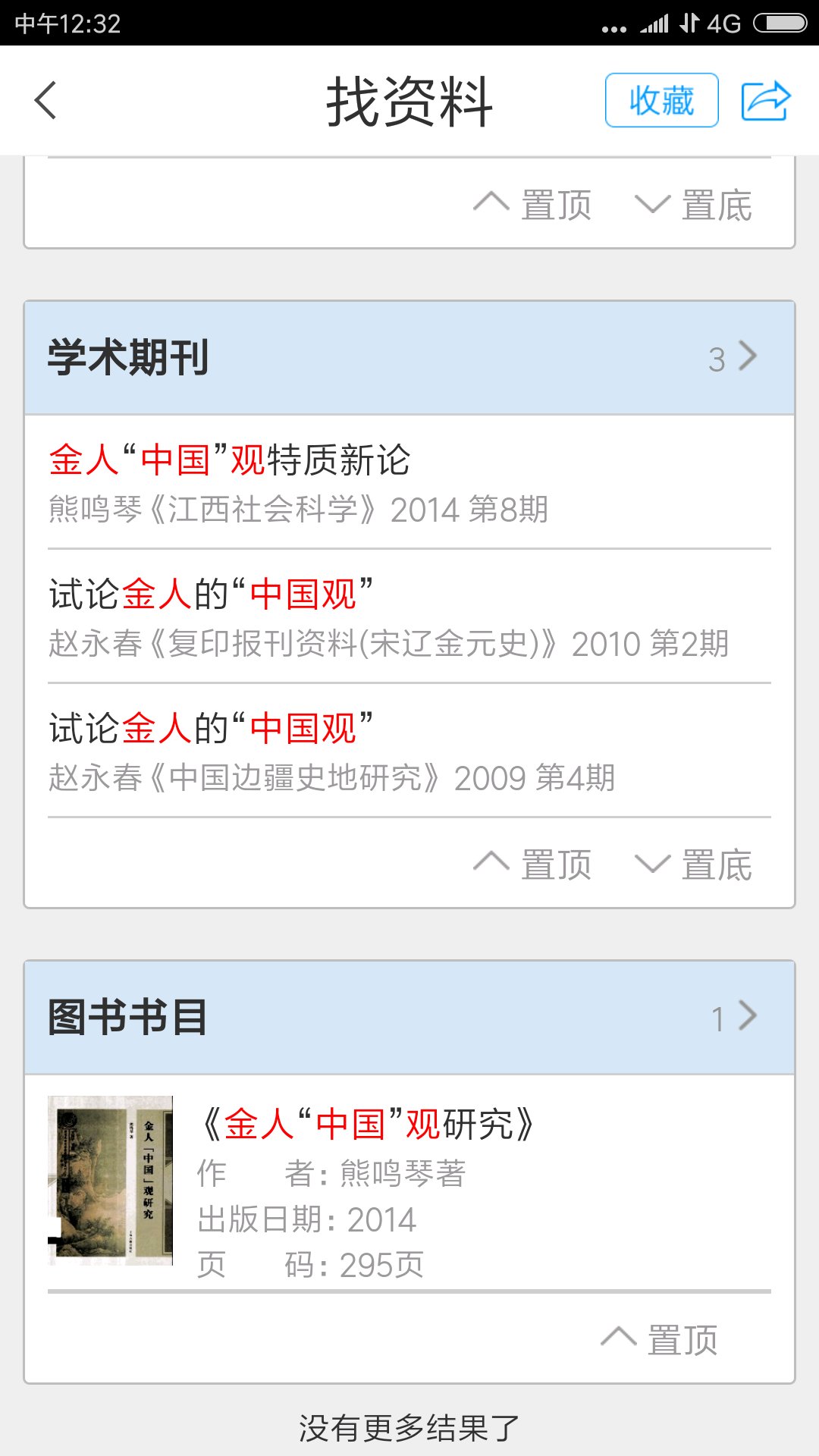Open book 《金人“中国”观研究》
This screenshot has height=1456, width=819.
(368, 1124)
